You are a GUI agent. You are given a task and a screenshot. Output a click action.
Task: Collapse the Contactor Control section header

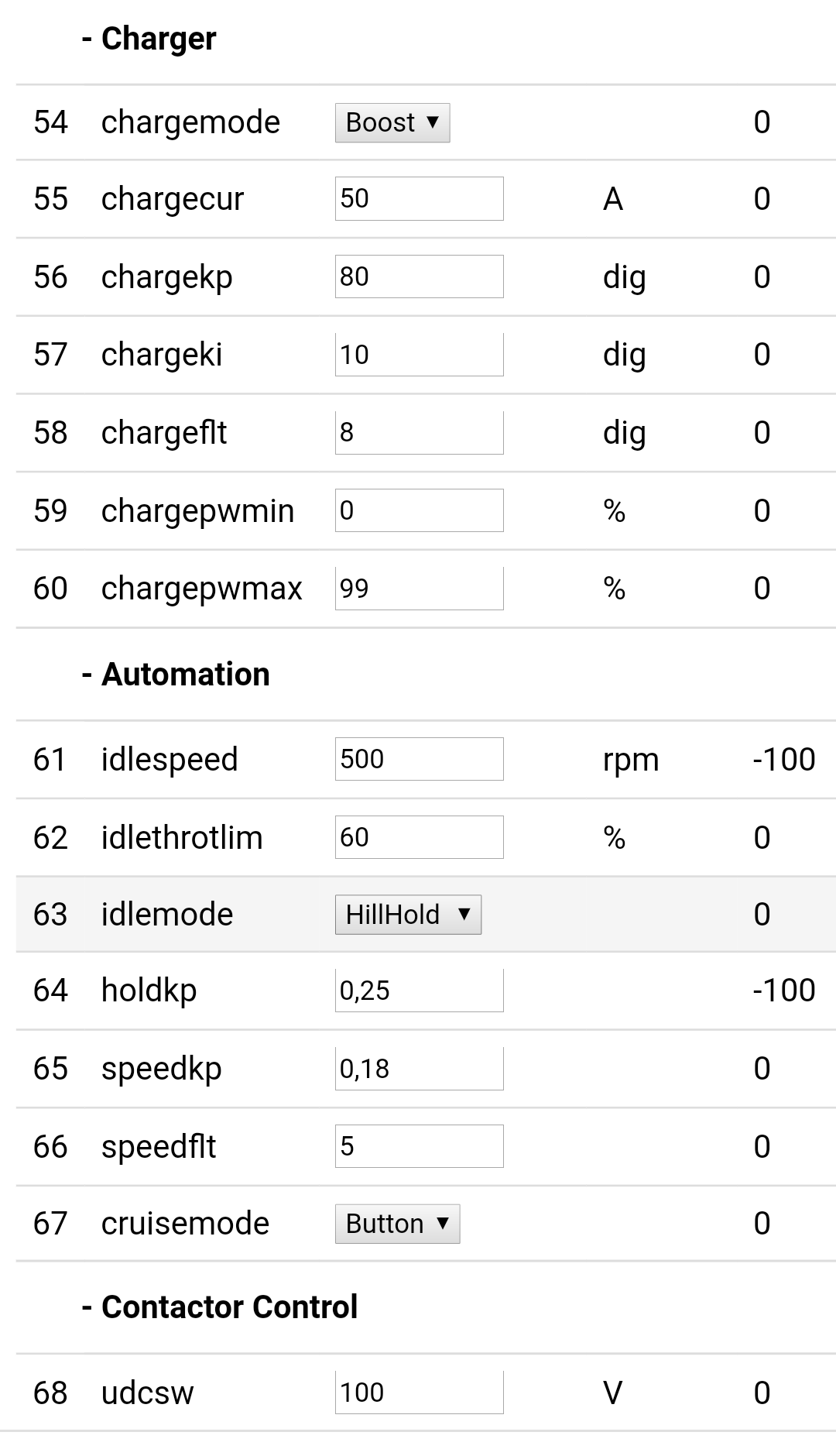click(220, 1307)
